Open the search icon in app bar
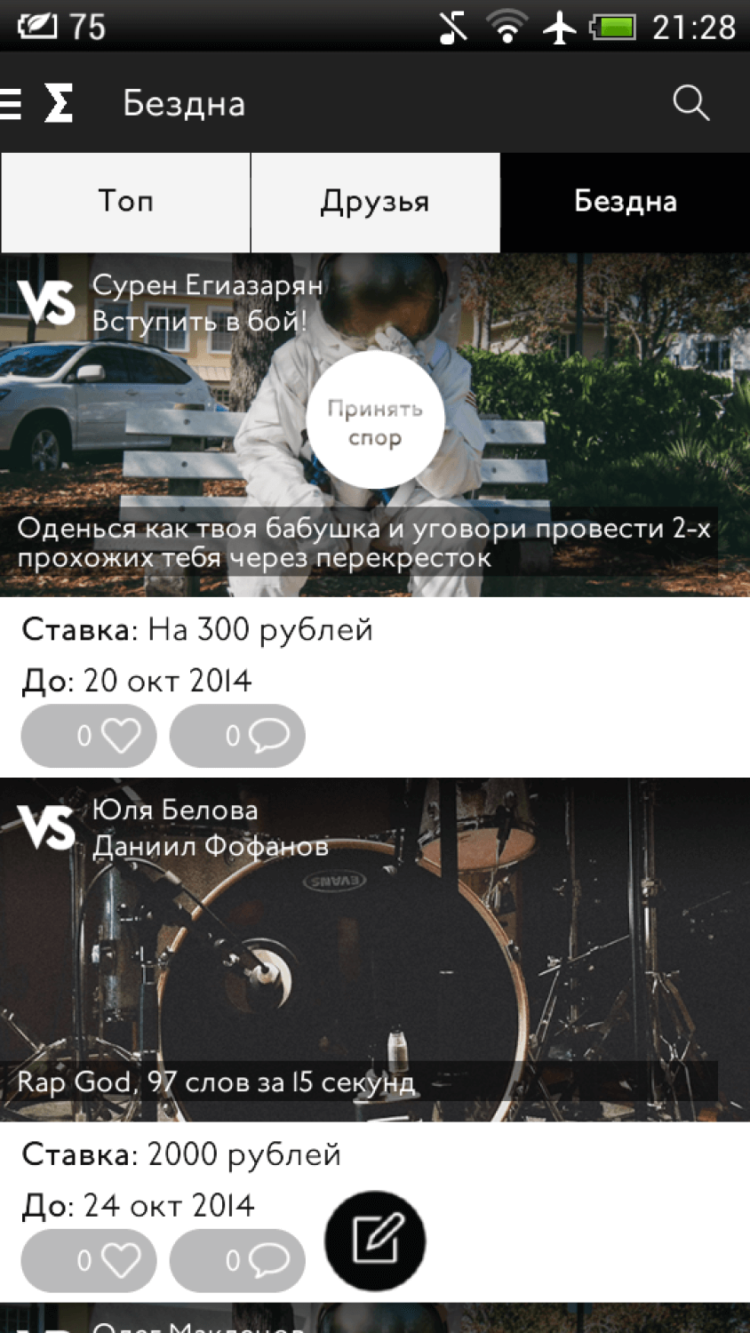This screenshot has height=1333, width=750. pyautogui.click(x=690, y=103)
